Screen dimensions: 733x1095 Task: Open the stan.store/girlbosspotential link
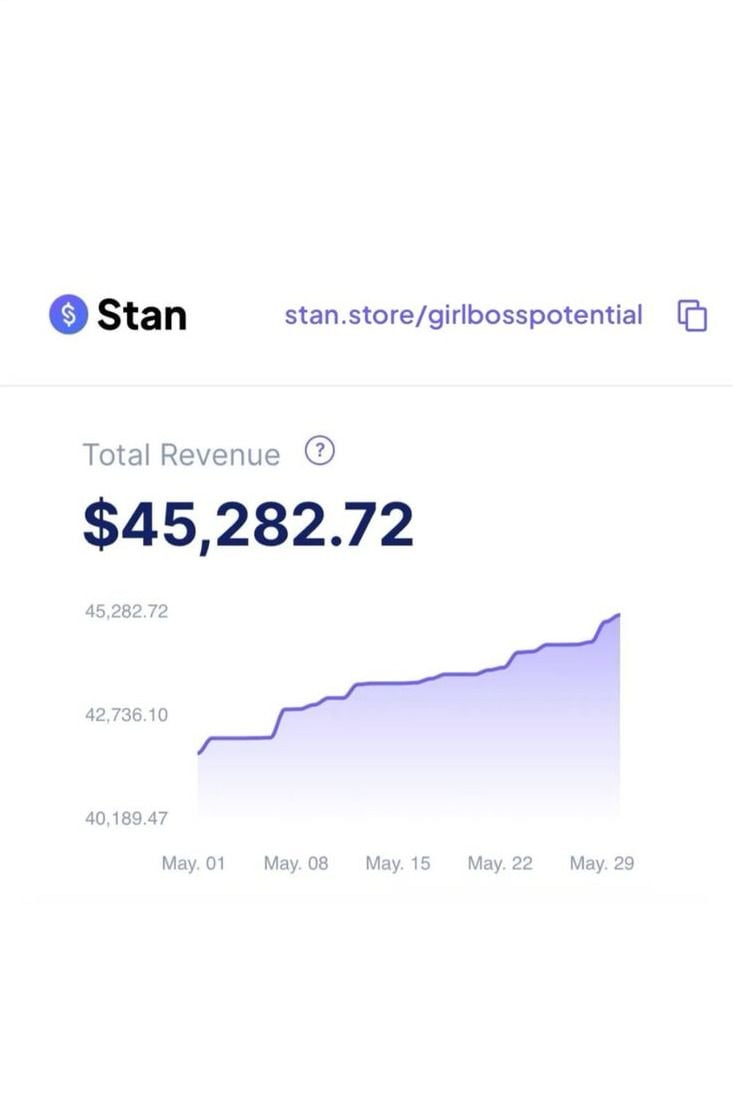[464, 315]
